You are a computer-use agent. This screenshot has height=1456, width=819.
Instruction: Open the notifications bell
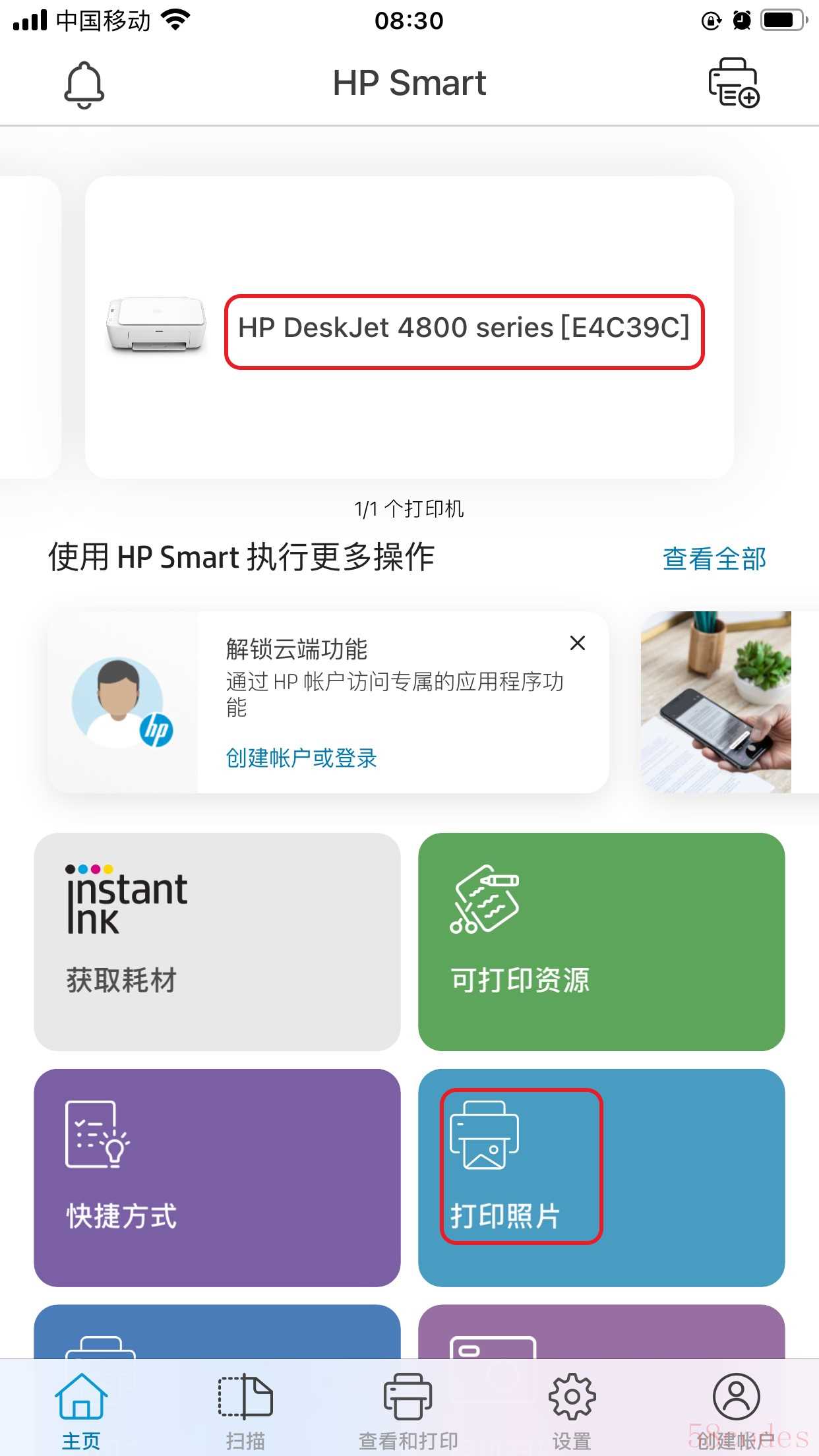(x=84, y=84)
